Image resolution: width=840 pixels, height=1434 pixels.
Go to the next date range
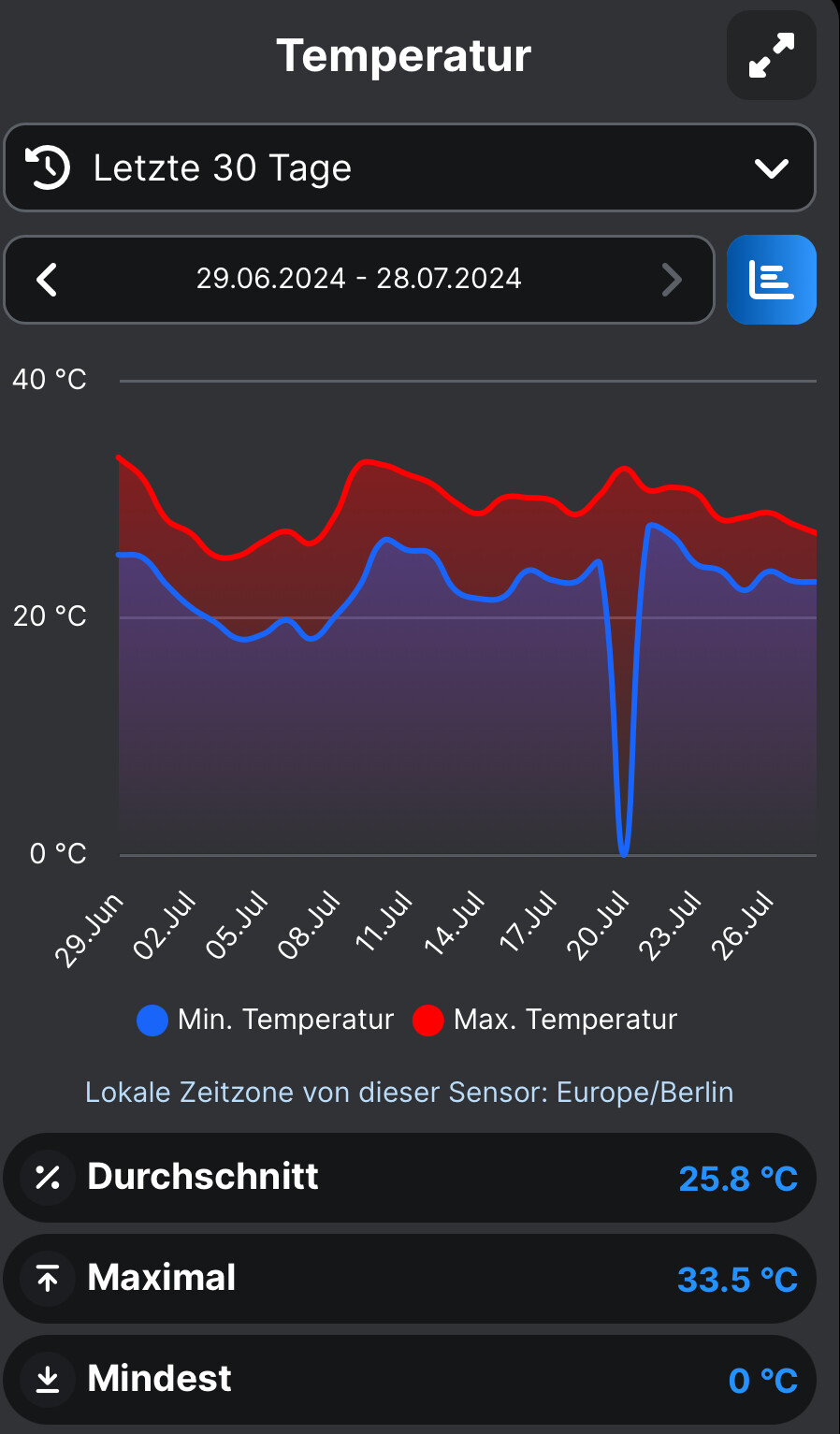tap(672, 280)
